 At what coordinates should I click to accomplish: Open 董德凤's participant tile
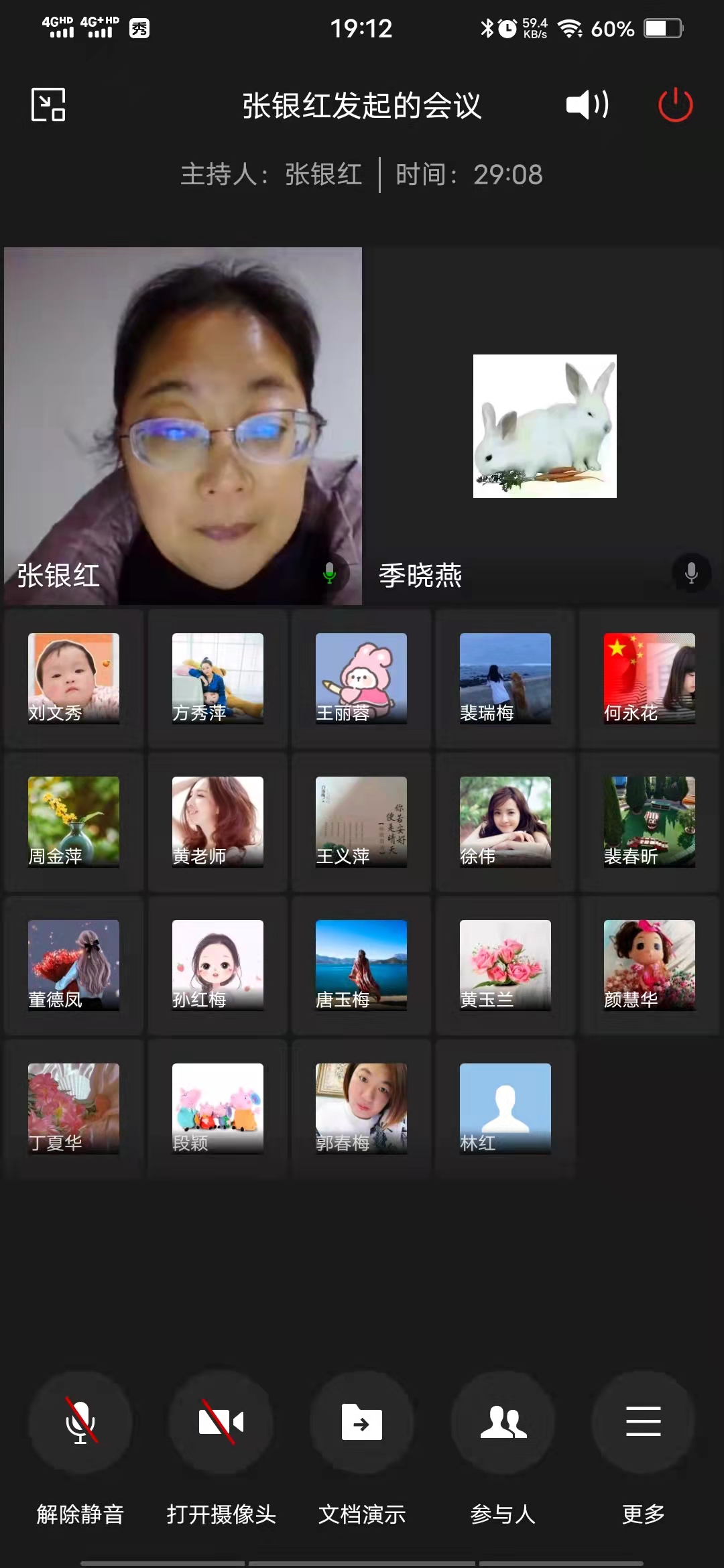click(x=74, y=965)
